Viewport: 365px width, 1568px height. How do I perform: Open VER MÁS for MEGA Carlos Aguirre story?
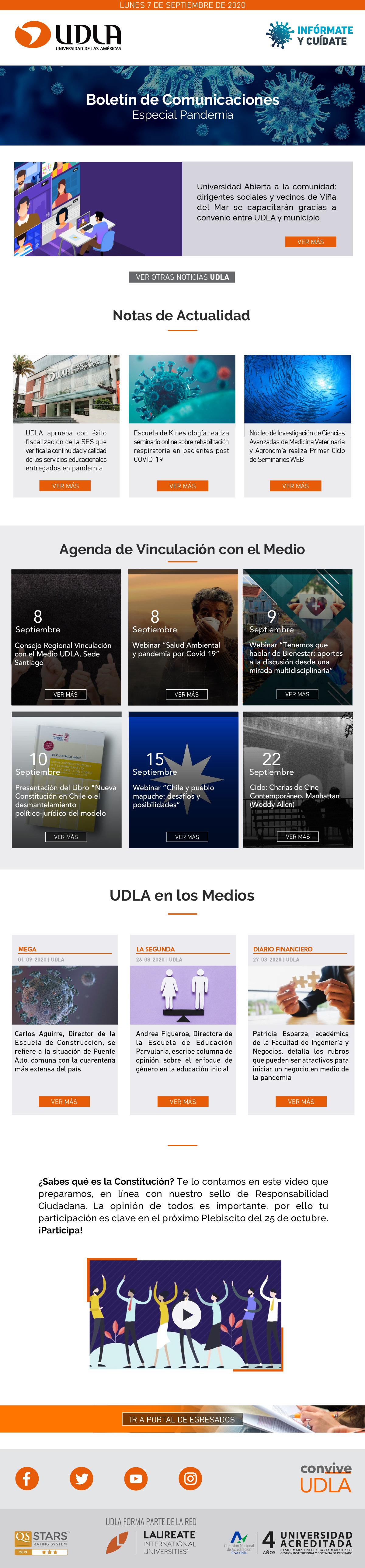[64, 1101]
